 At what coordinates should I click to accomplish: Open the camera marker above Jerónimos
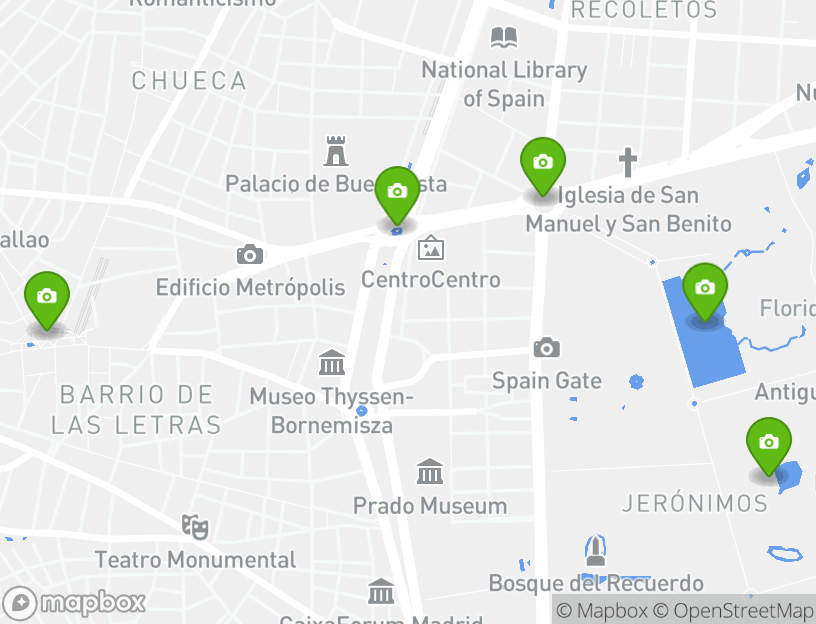pos(768,443)
